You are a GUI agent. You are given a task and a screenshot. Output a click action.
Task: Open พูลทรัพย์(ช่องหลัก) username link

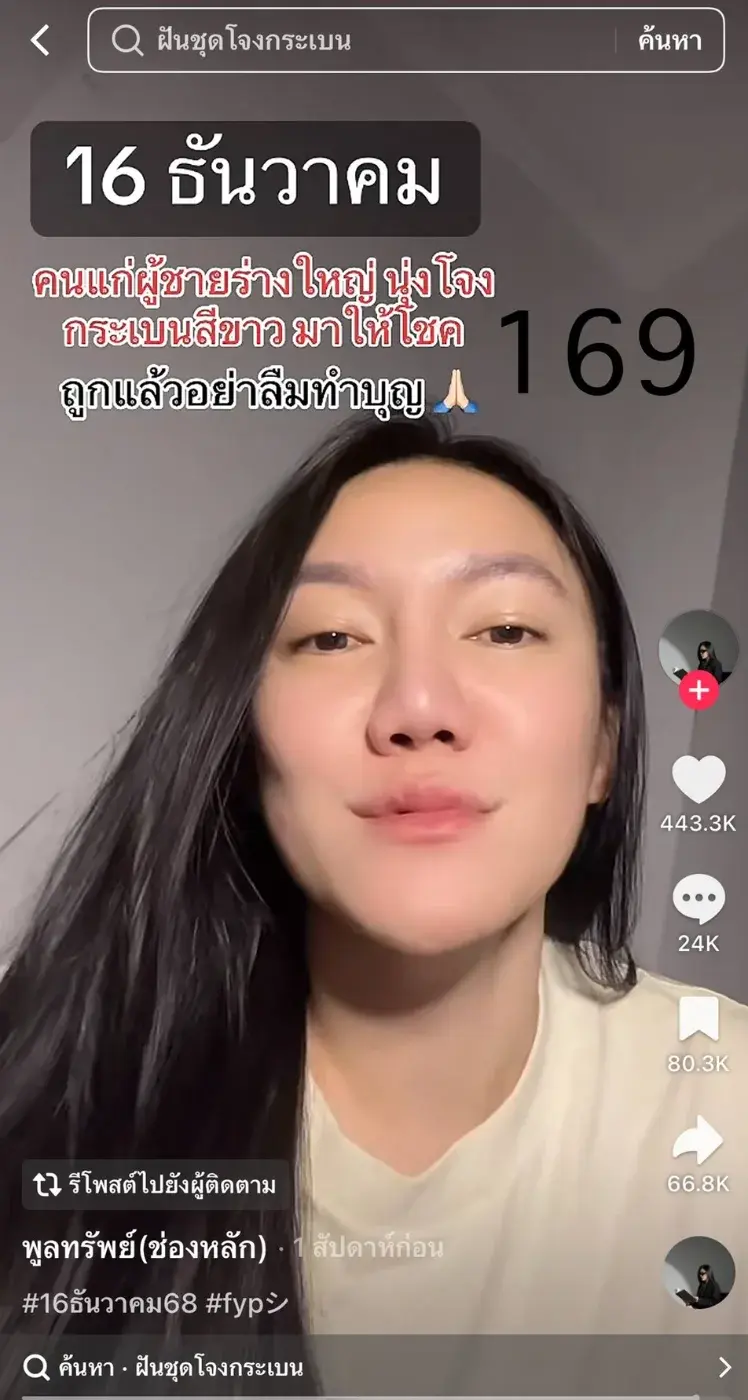pyautogui.click(x=145, y=1248)
